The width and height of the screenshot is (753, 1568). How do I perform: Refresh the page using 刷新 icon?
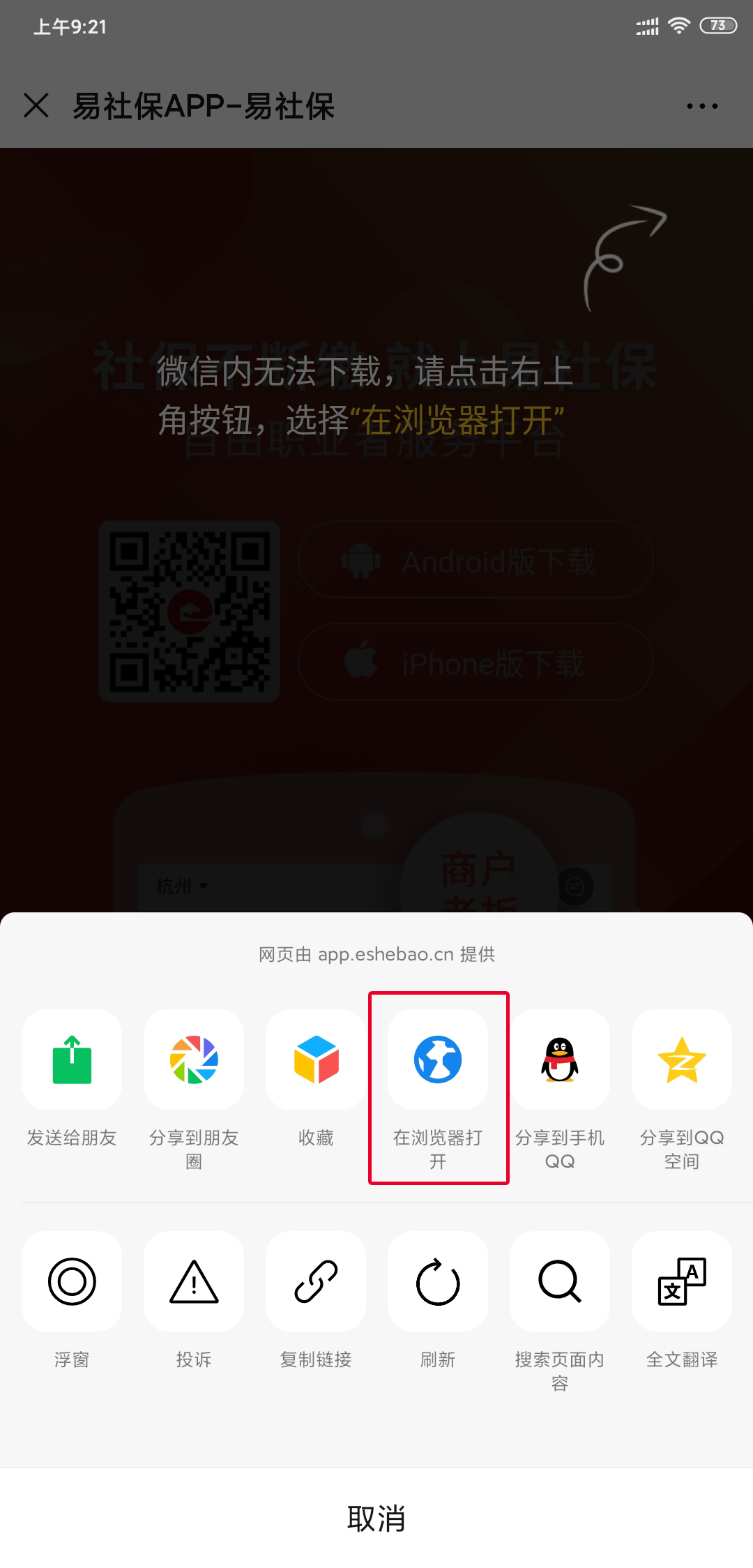click(438, 1281)
